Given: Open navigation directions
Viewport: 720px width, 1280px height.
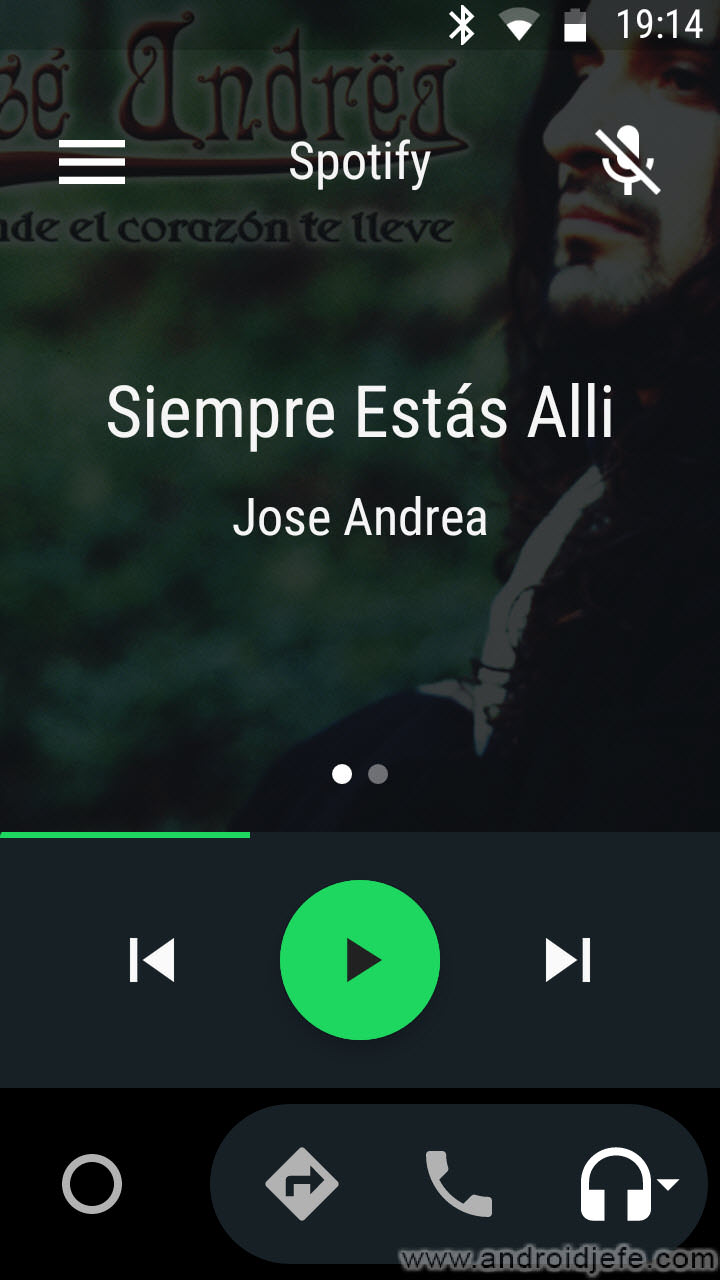Looking at the screenshot, I should coord(302,1184).
